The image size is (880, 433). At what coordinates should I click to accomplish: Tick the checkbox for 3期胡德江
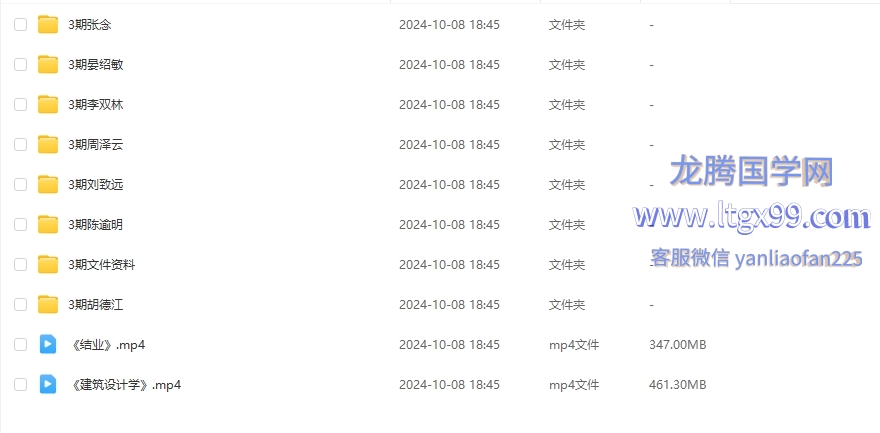coord(21,305)
